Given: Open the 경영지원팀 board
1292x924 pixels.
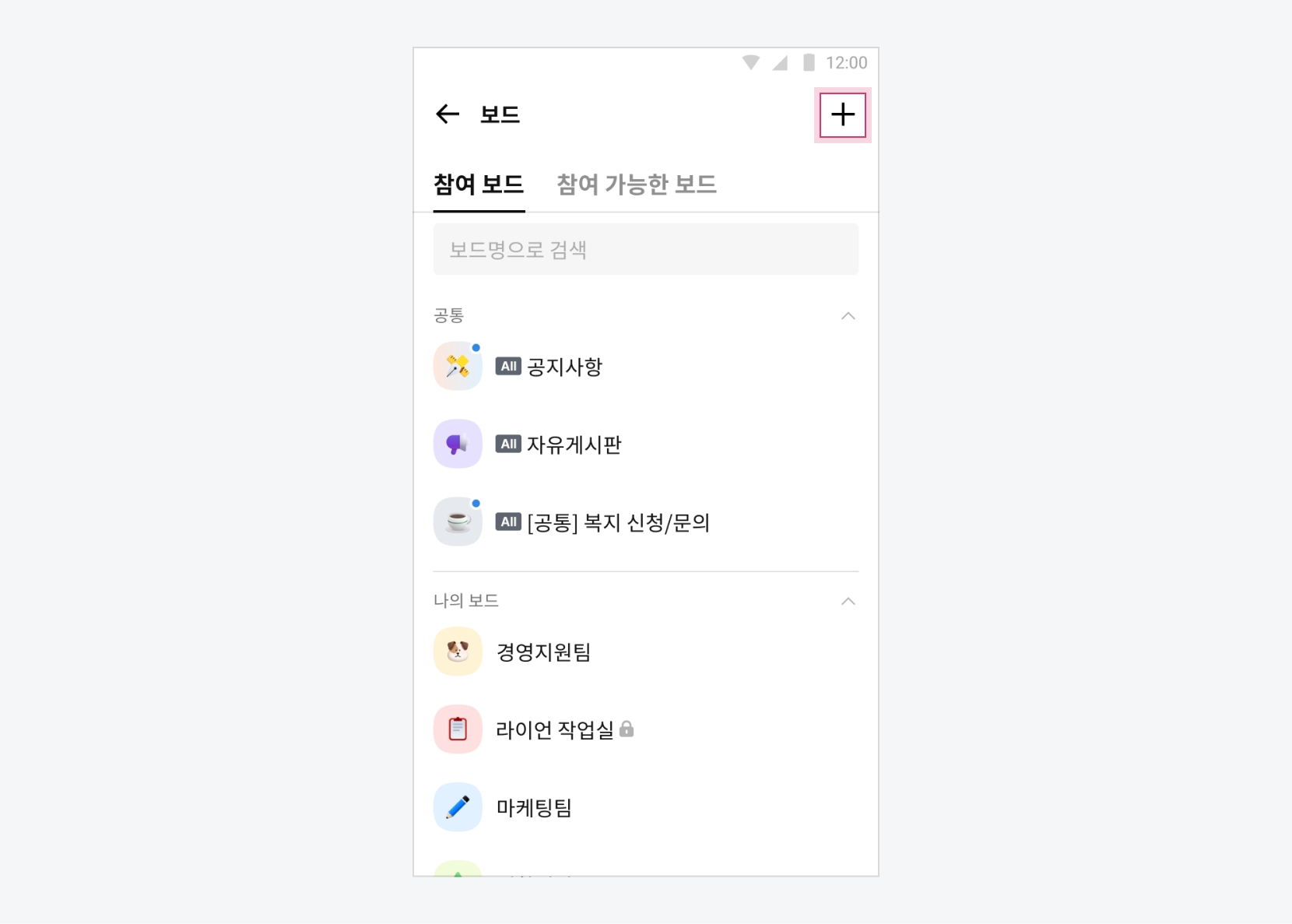Looking at the screenshot, I should pyautogui.click(x=543, y=652).
